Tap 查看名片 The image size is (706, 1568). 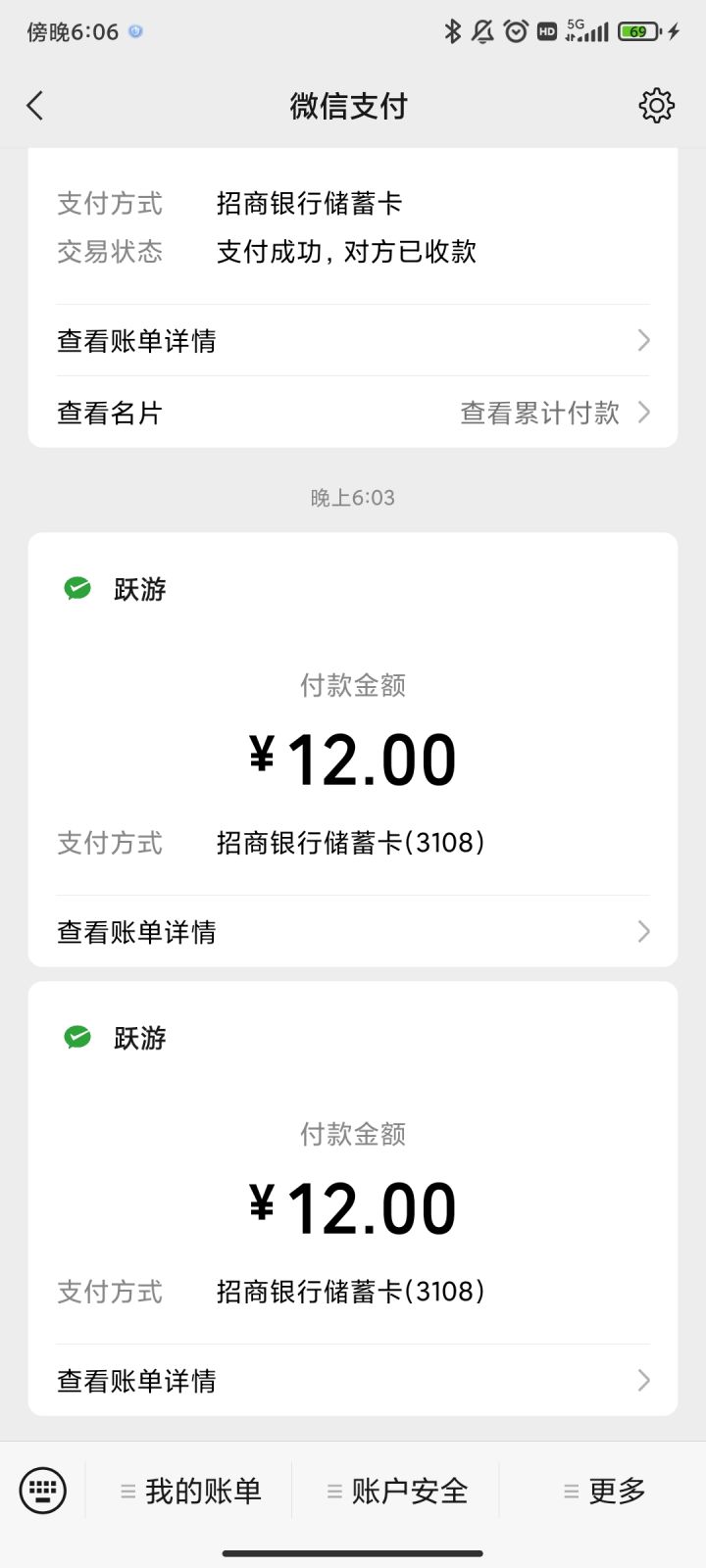point(110,414)
